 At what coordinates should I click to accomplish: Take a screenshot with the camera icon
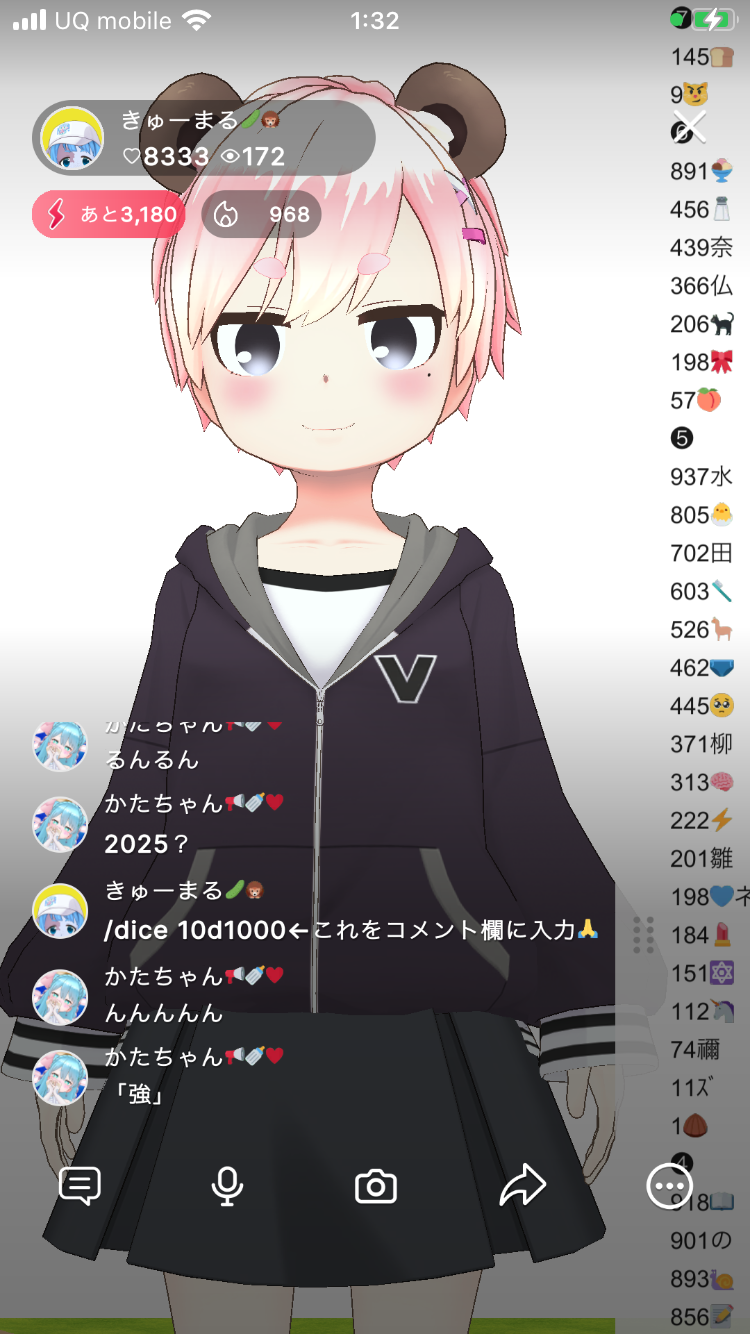[x=376, y=1187]
